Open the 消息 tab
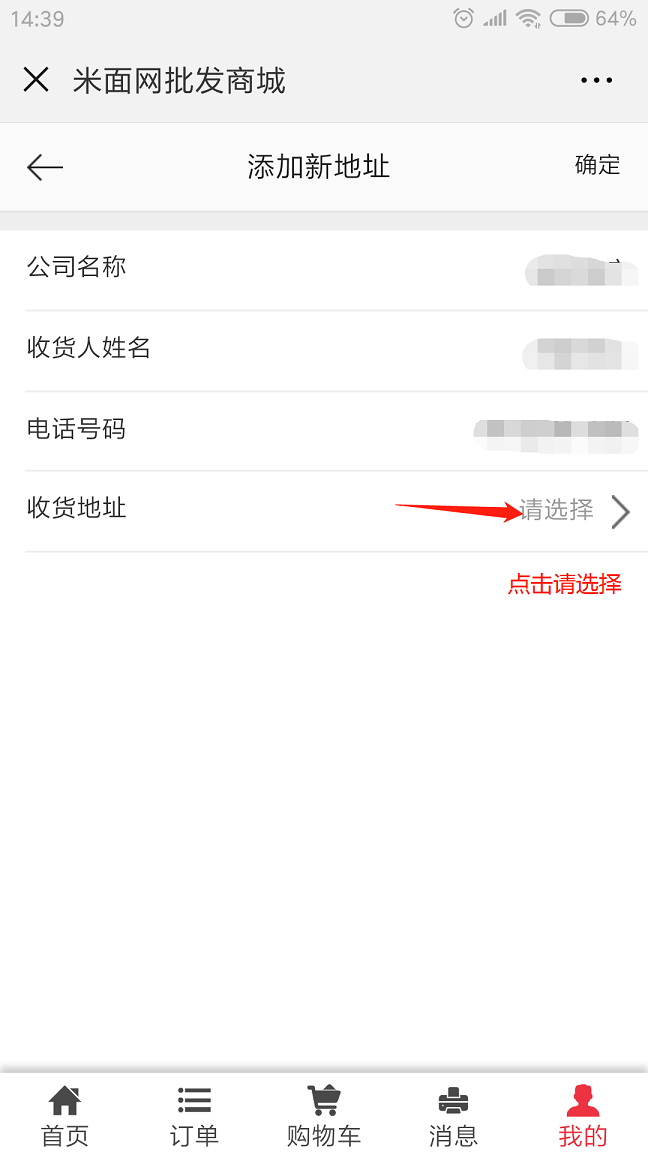 [x=453, y=1115]
